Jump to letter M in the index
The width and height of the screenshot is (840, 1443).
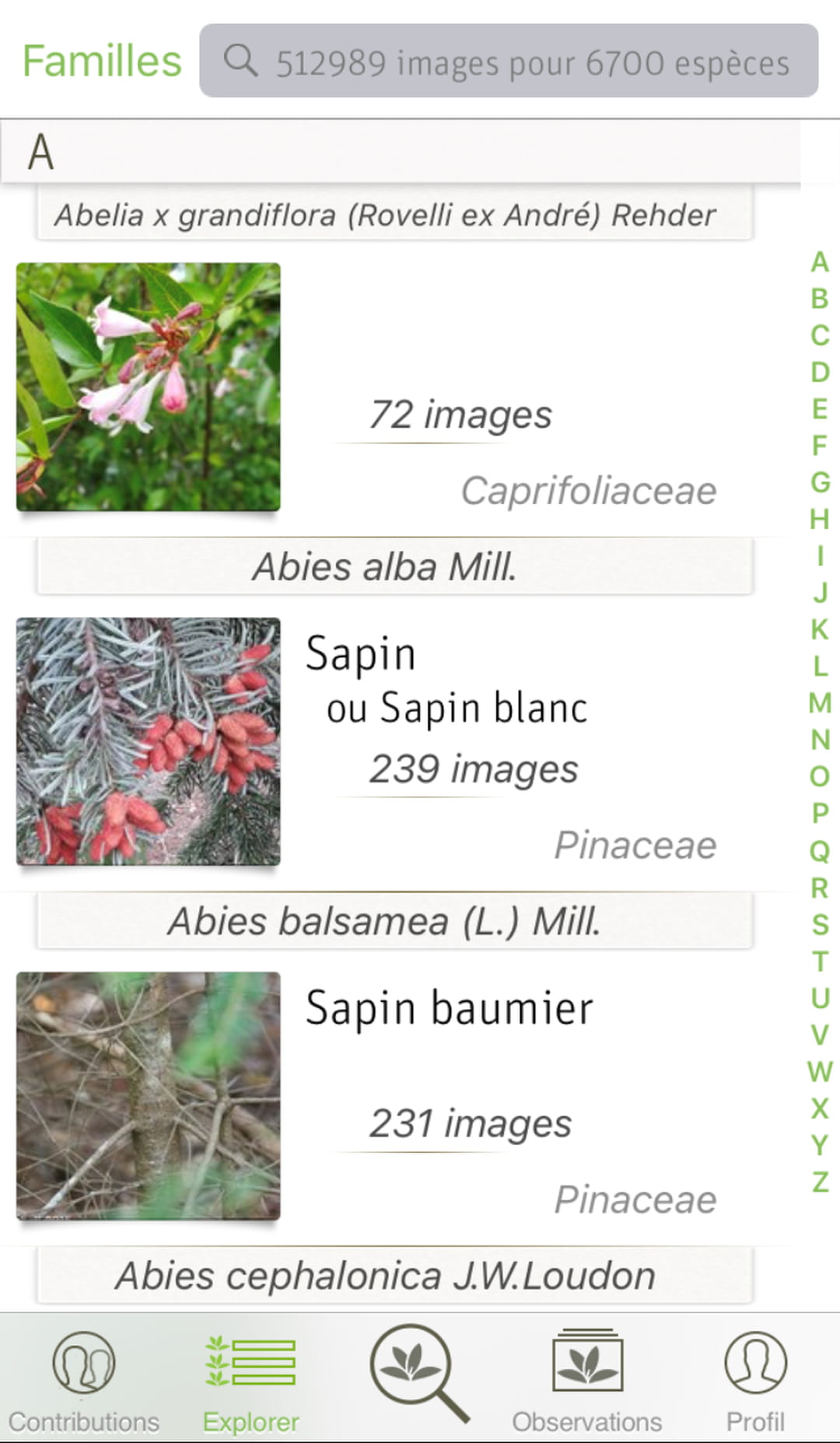(820, 703)
